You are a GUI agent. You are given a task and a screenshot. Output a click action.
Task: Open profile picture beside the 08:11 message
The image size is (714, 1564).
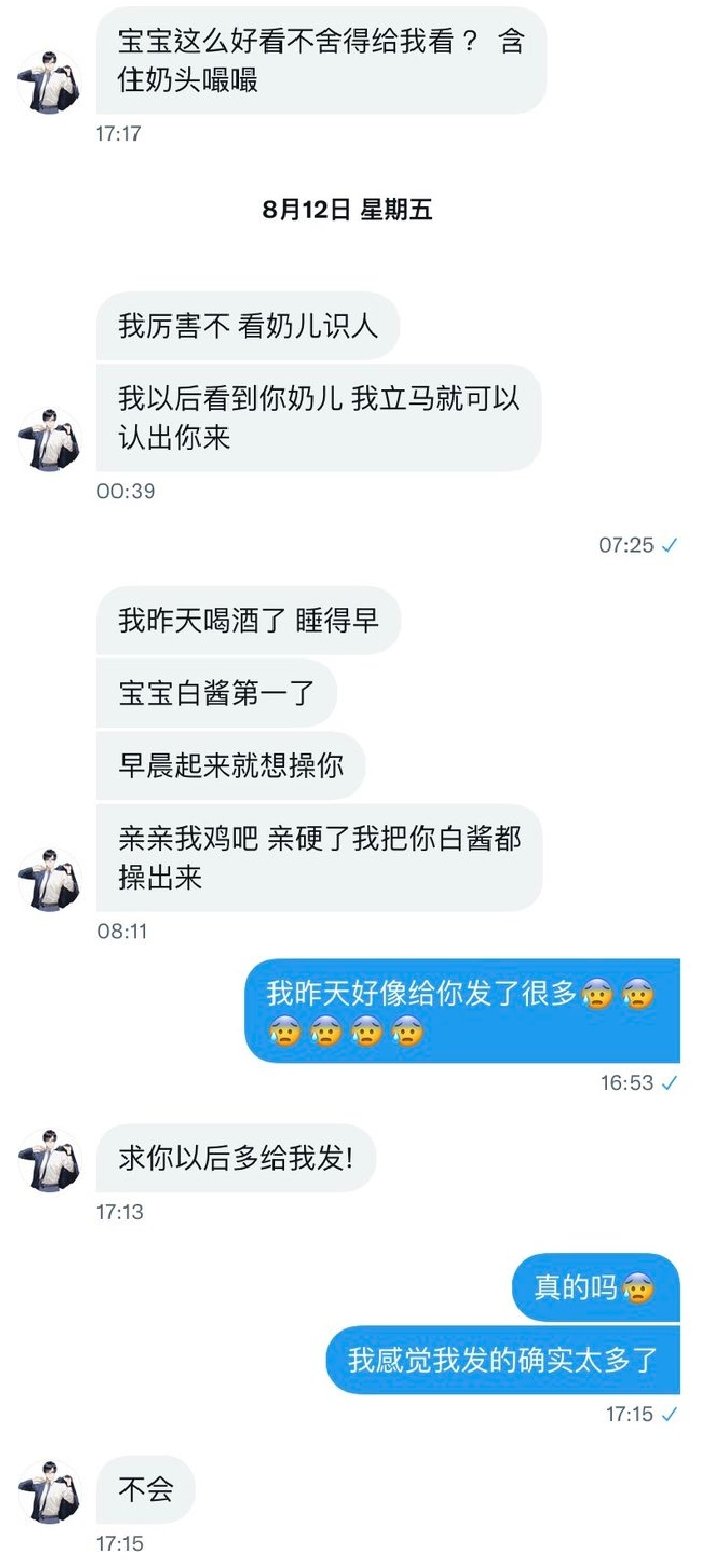pyautogui.click(x=50, y=879)
